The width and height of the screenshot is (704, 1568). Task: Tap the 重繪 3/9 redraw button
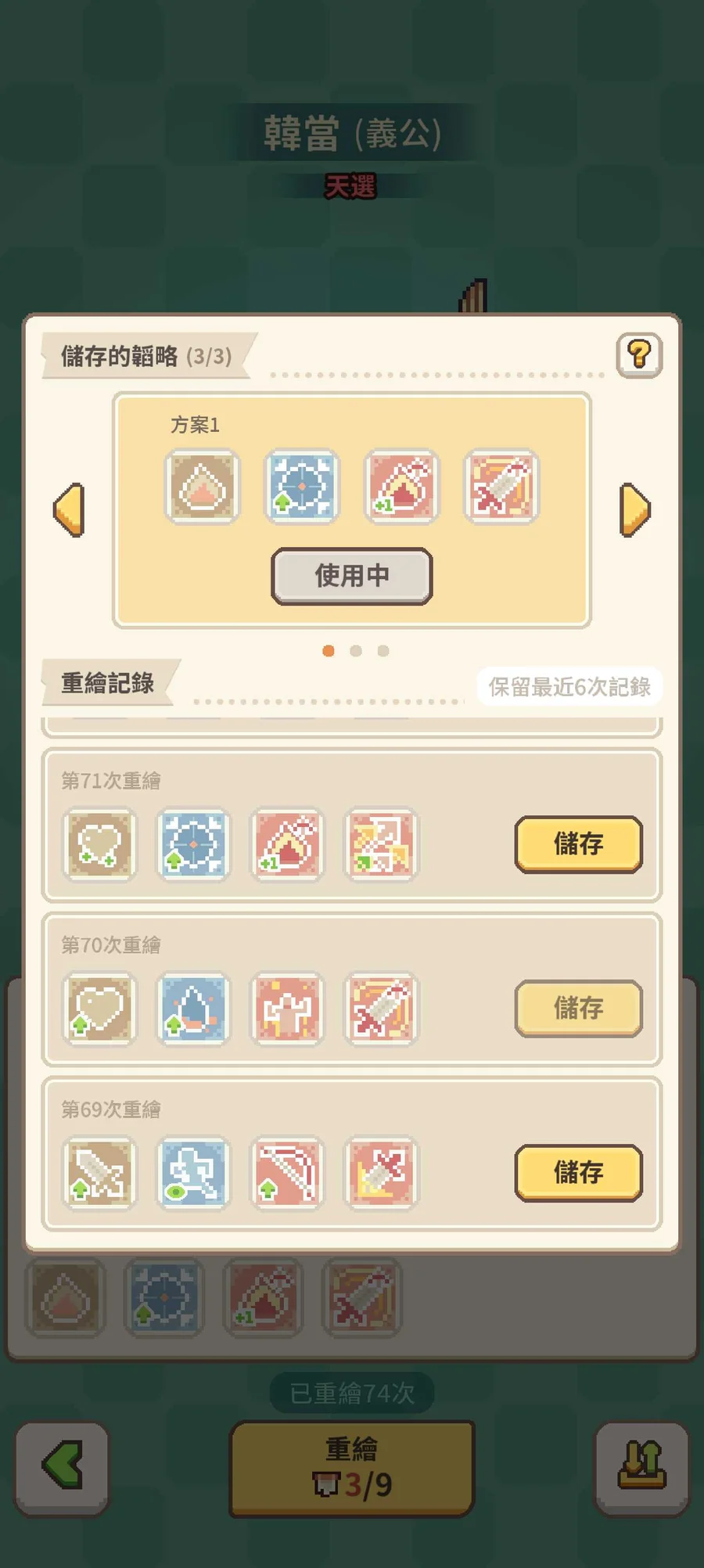click(352, 1469)
